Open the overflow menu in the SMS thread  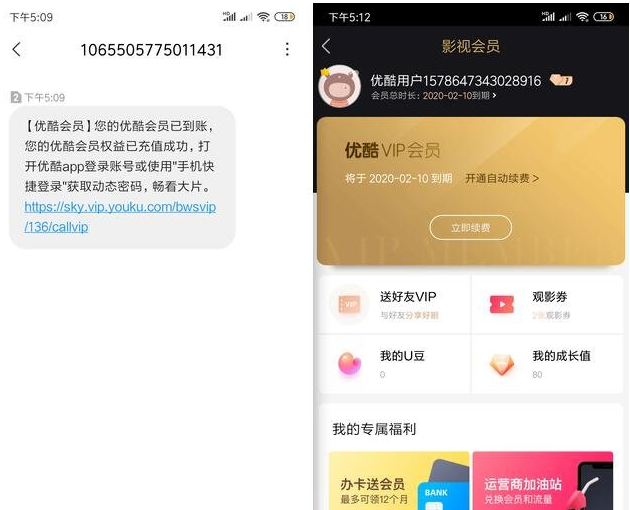coord(287,49)
